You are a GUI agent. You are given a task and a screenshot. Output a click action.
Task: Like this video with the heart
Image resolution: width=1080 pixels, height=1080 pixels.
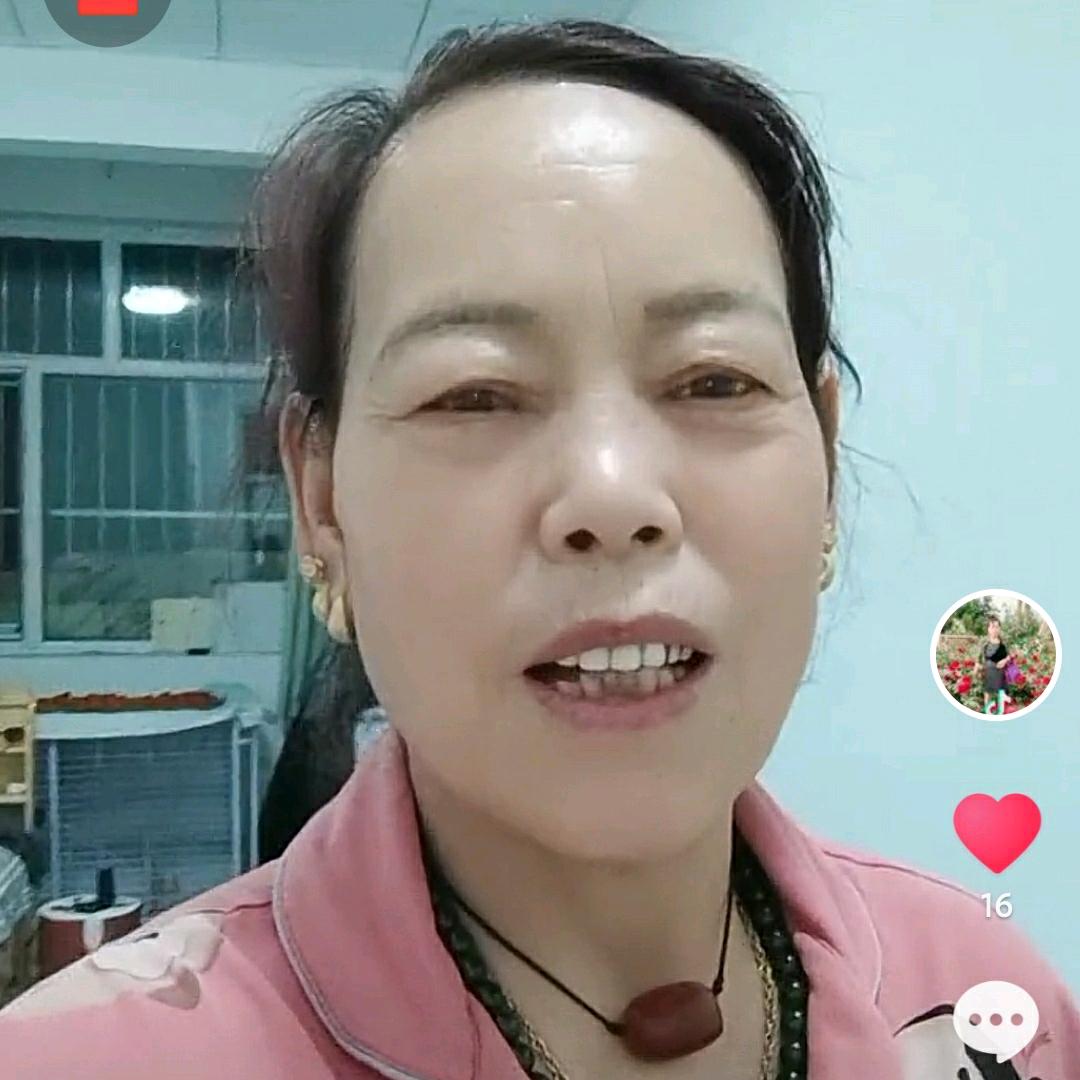[x=996, y=832]
